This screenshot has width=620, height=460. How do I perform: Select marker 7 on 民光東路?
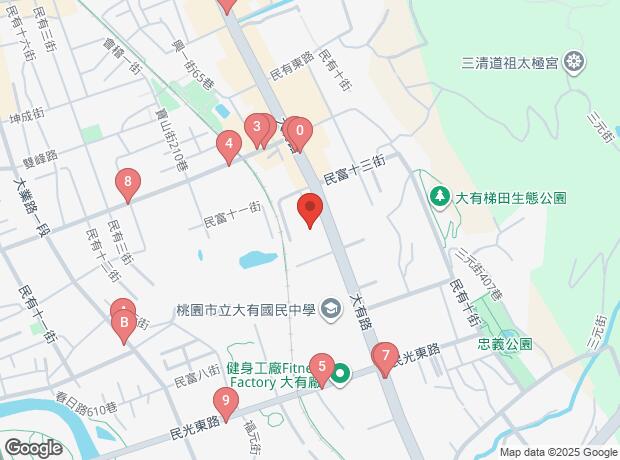point(385,356)
